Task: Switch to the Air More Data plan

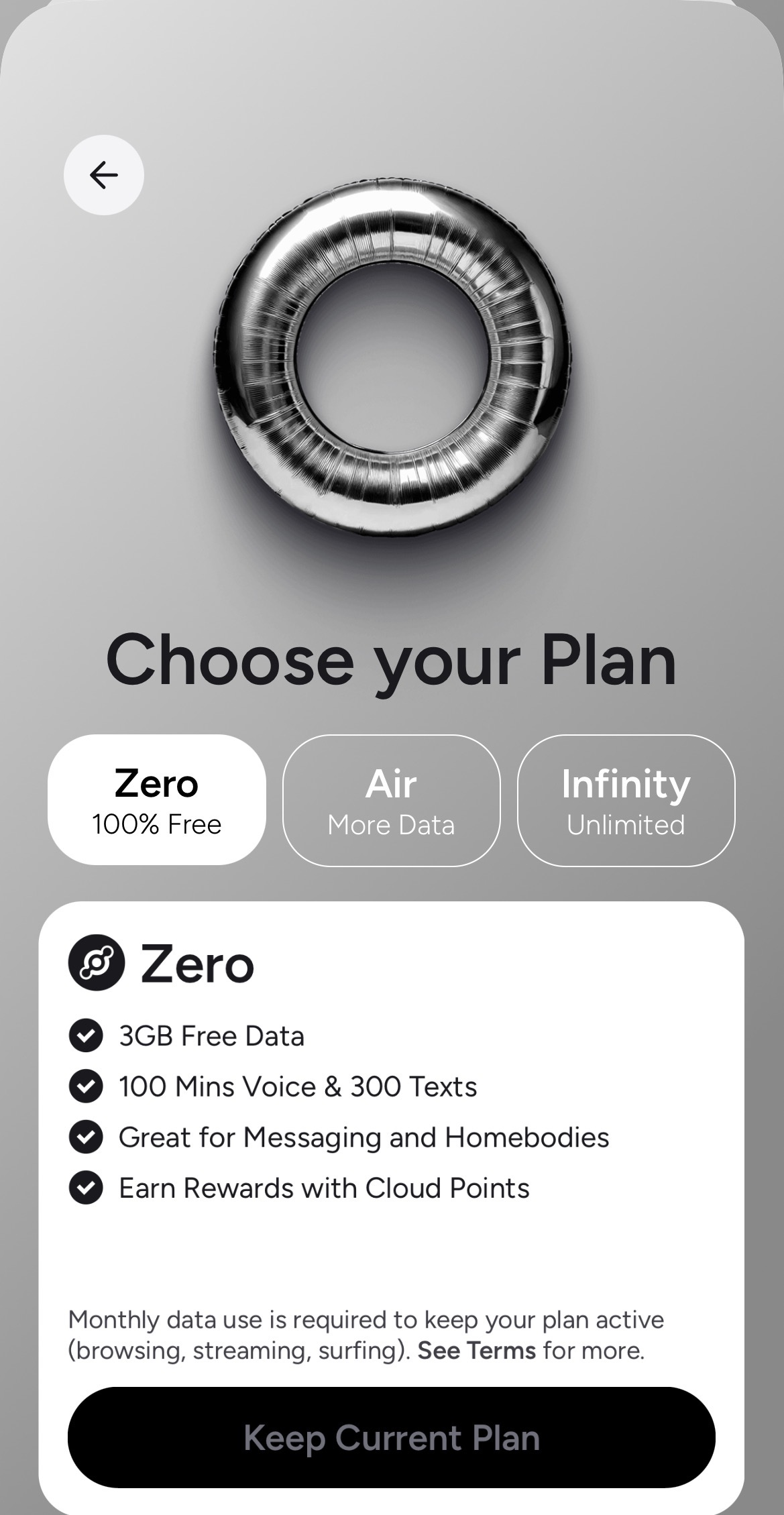Action: click(391, 800)
